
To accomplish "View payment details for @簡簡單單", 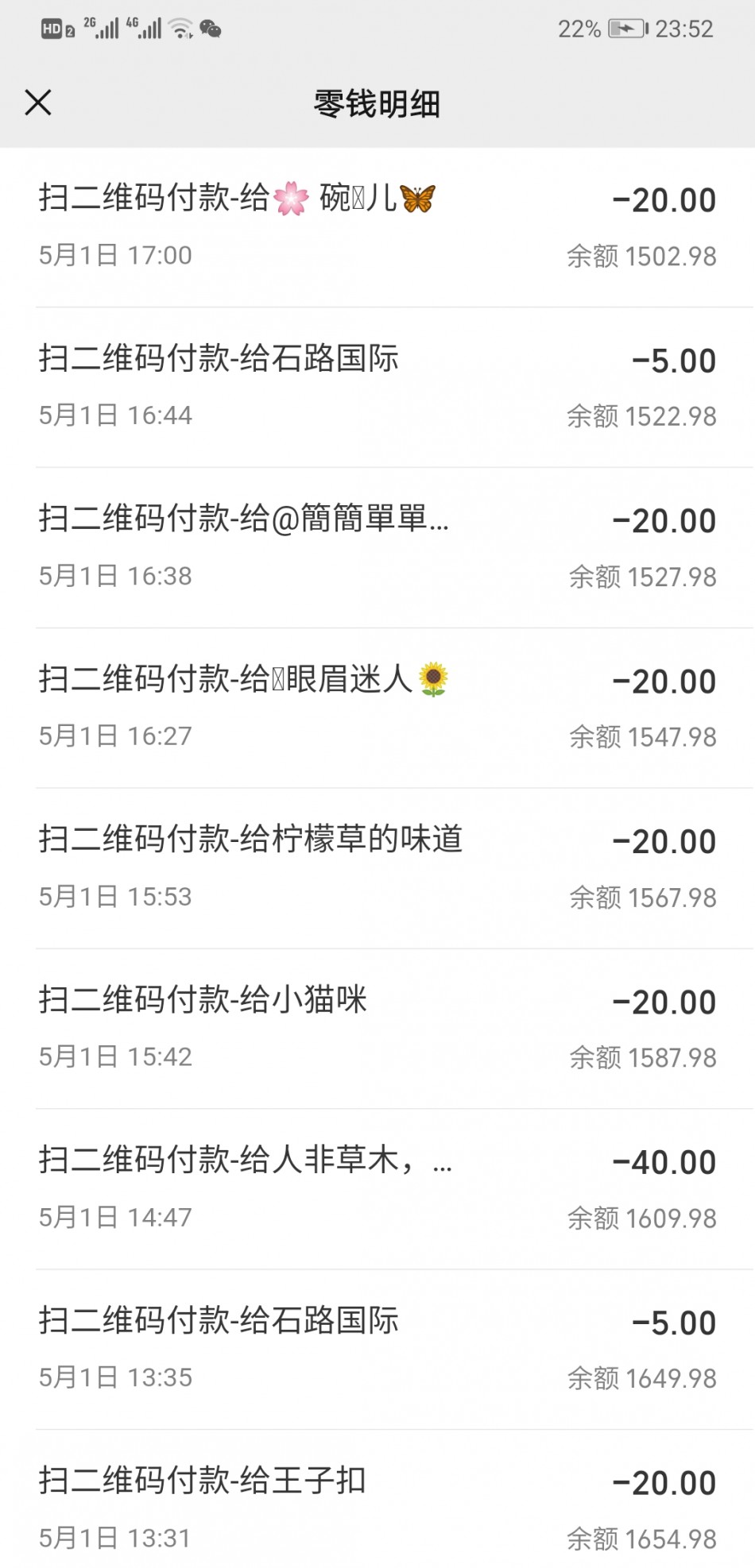I will pos(377,547).
